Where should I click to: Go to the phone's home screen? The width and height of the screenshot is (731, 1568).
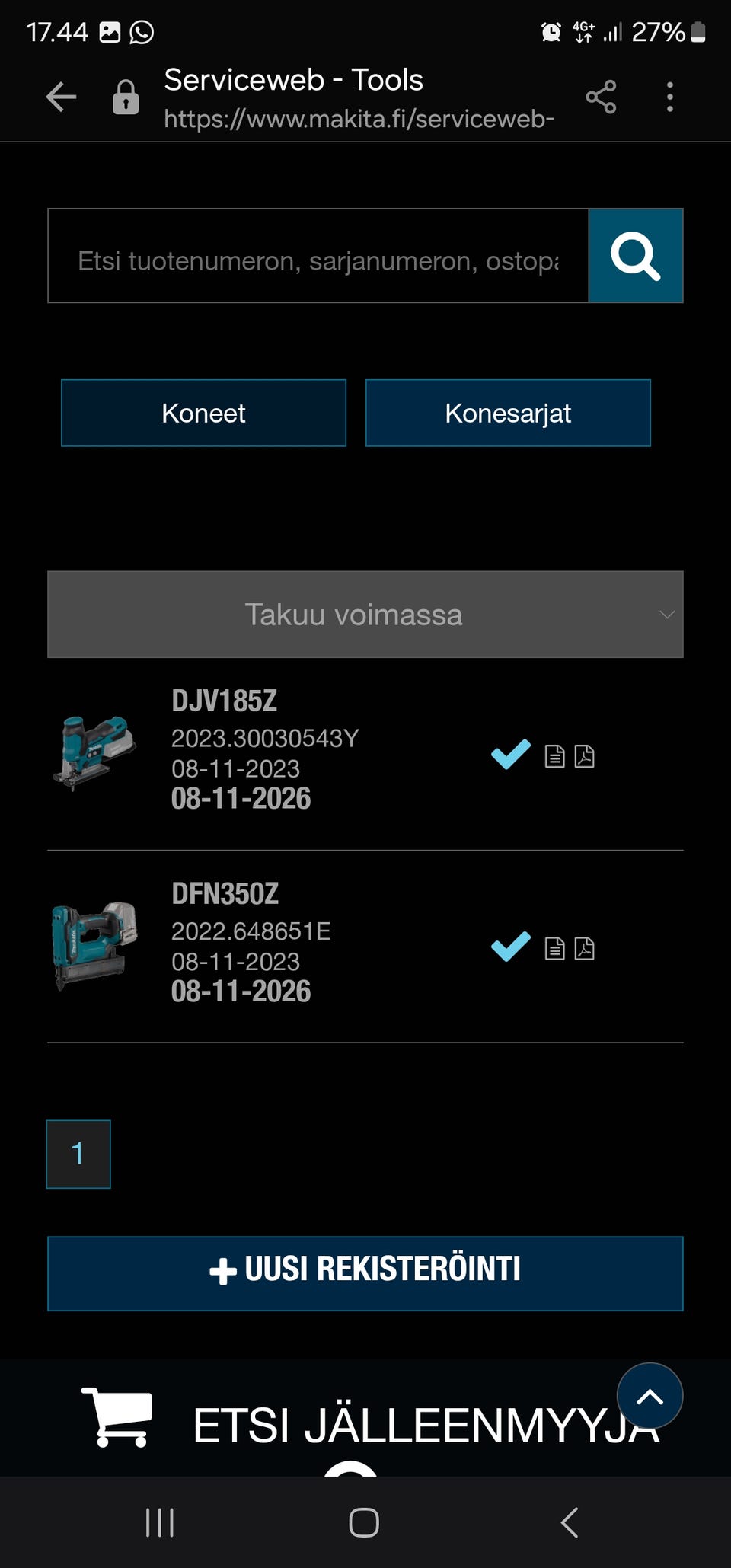(x=364, y=1522)
